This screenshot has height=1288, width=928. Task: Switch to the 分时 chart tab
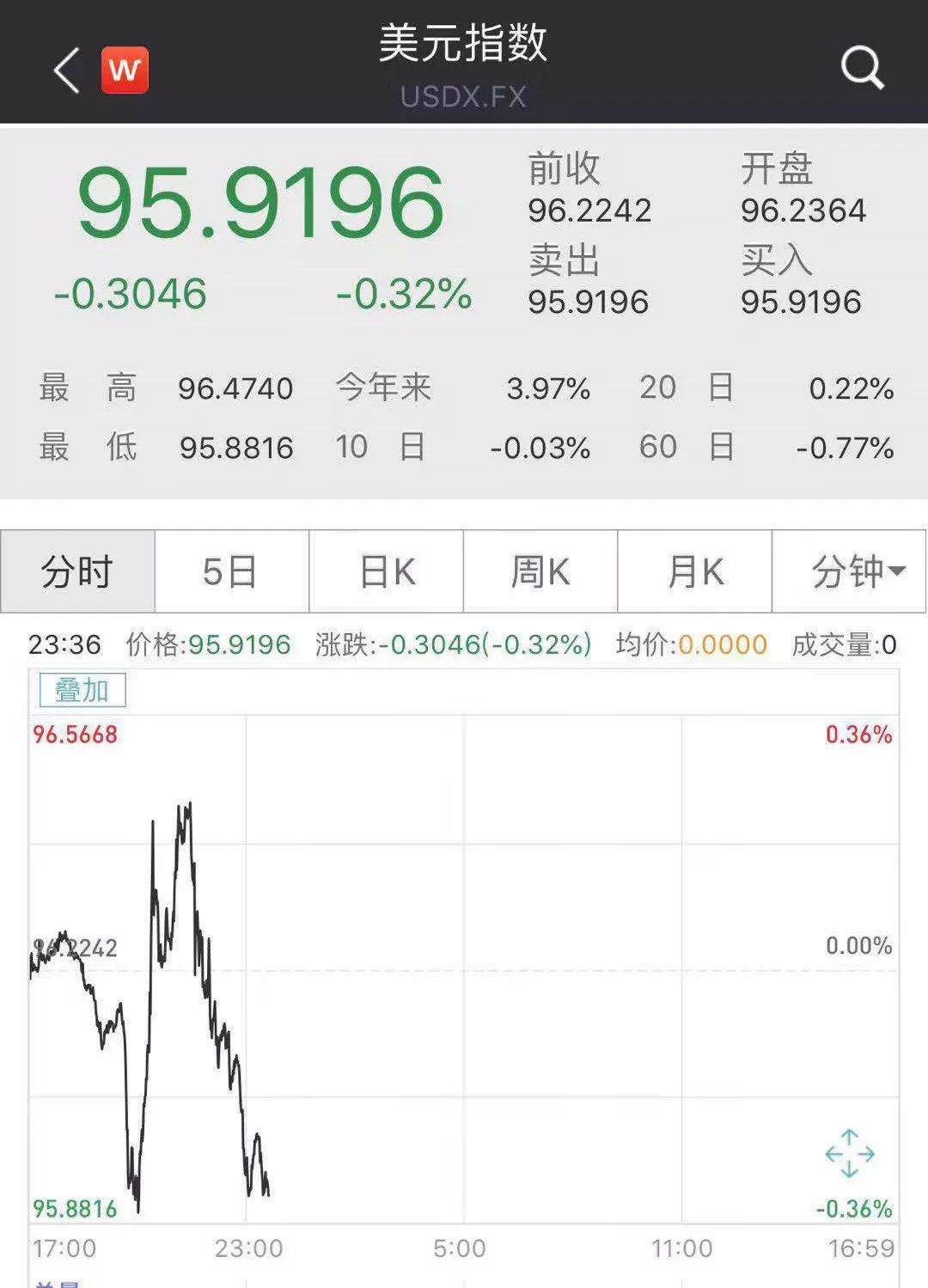pyautogui.click(x=77, y=571)
